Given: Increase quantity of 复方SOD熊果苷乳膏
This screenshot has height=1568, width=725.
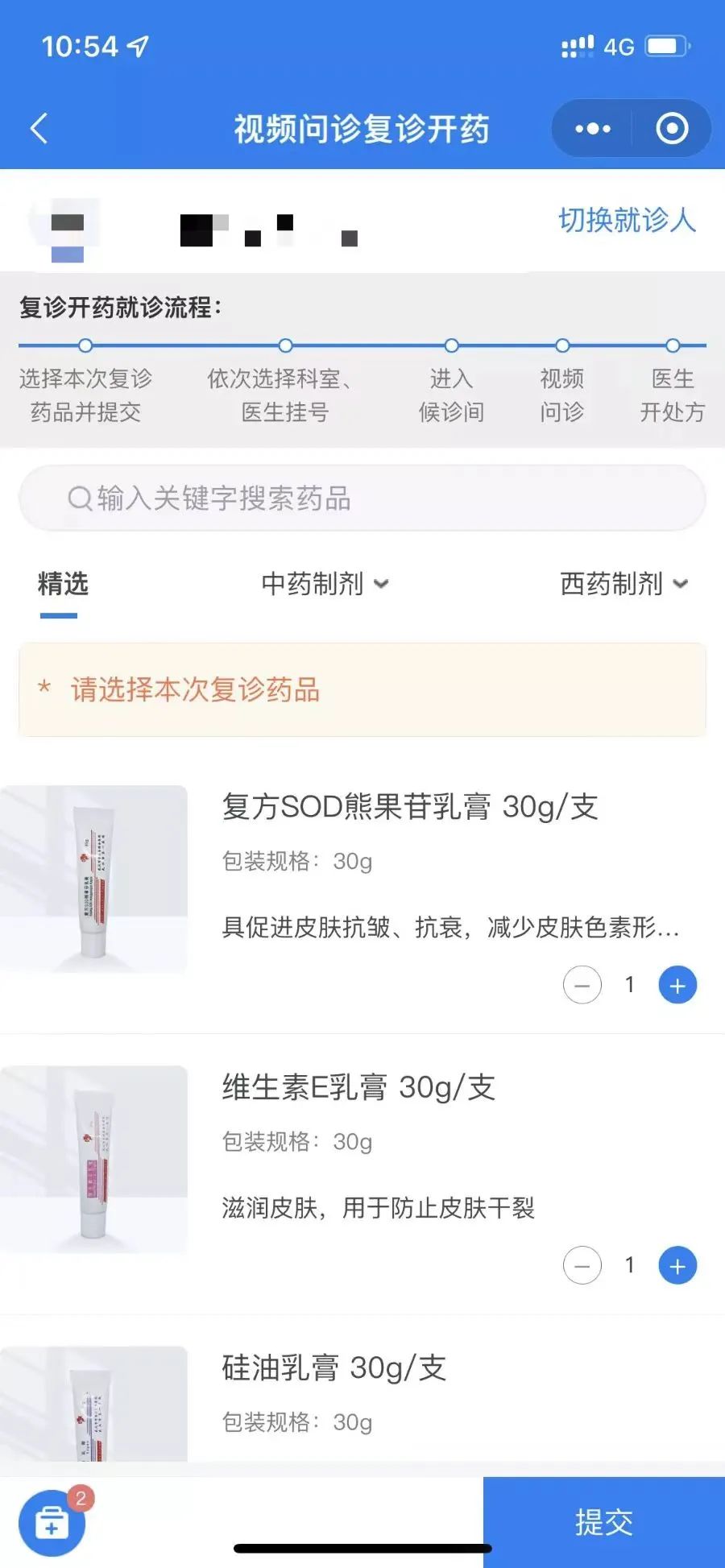Looking at the screenshot, I should coord(677,985).
